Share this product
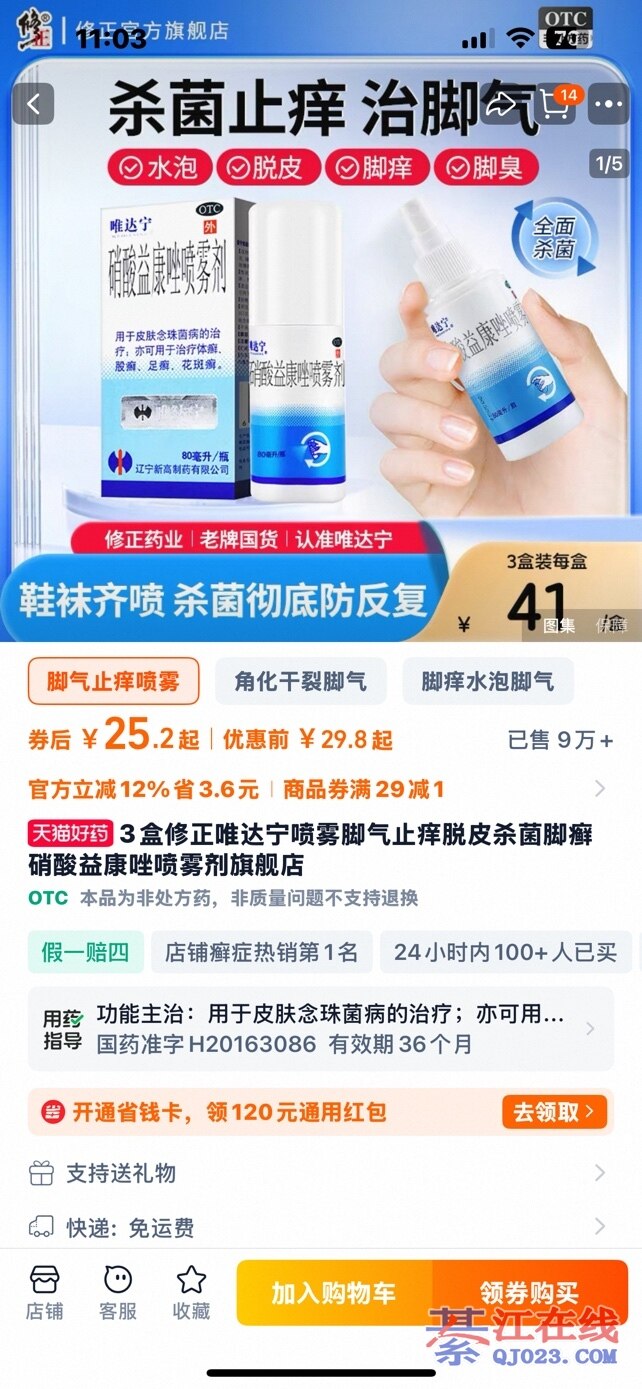 [500, 104]
